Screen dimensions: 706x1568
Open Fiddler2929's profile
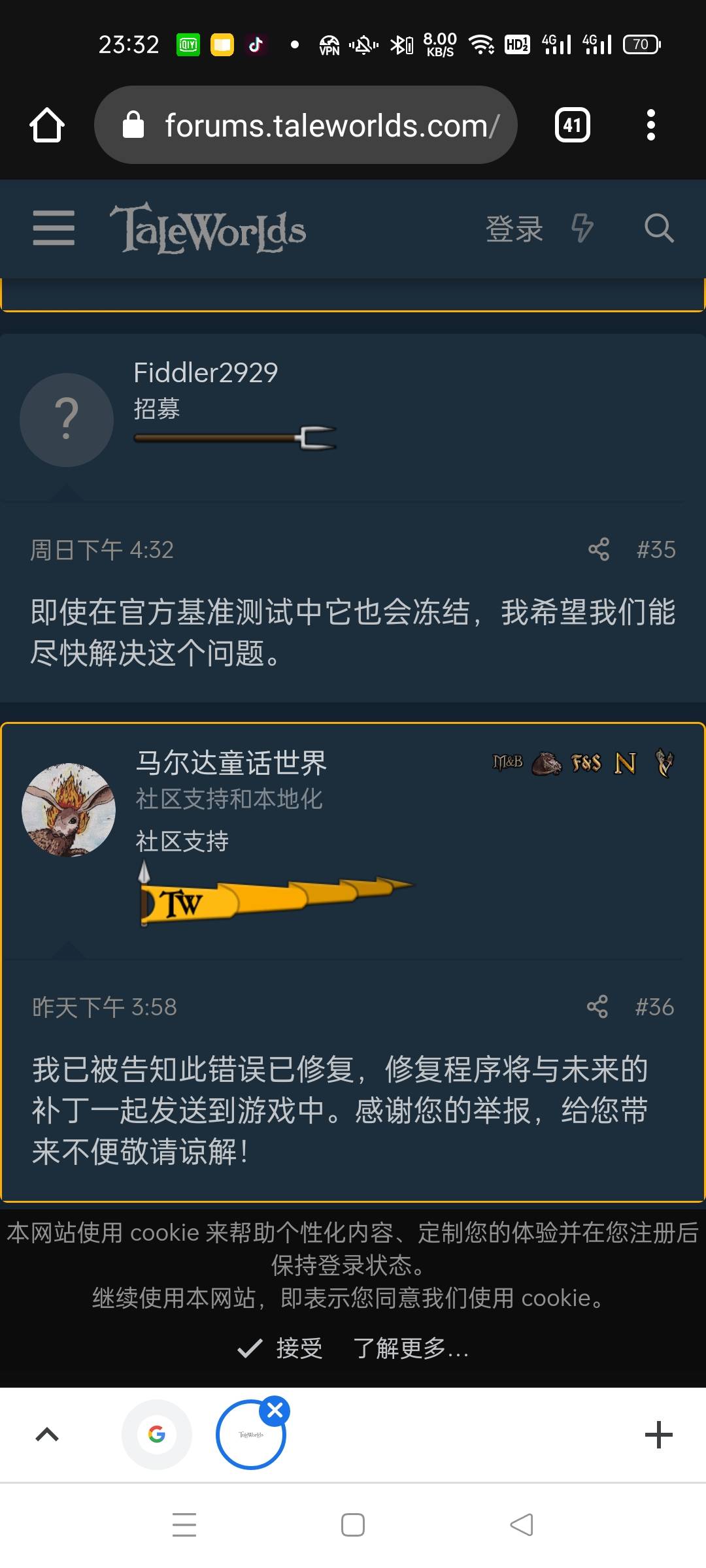[205, 373]
